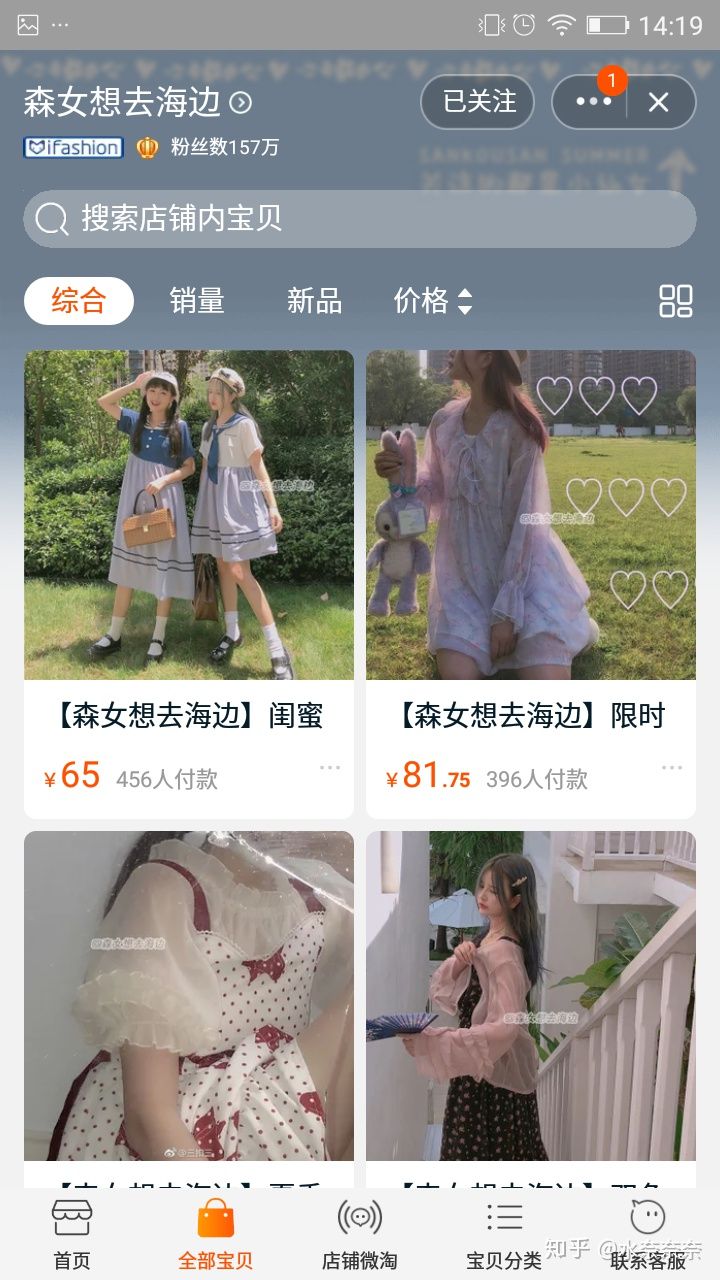Sort items by 销量

[x=197, y=301]
